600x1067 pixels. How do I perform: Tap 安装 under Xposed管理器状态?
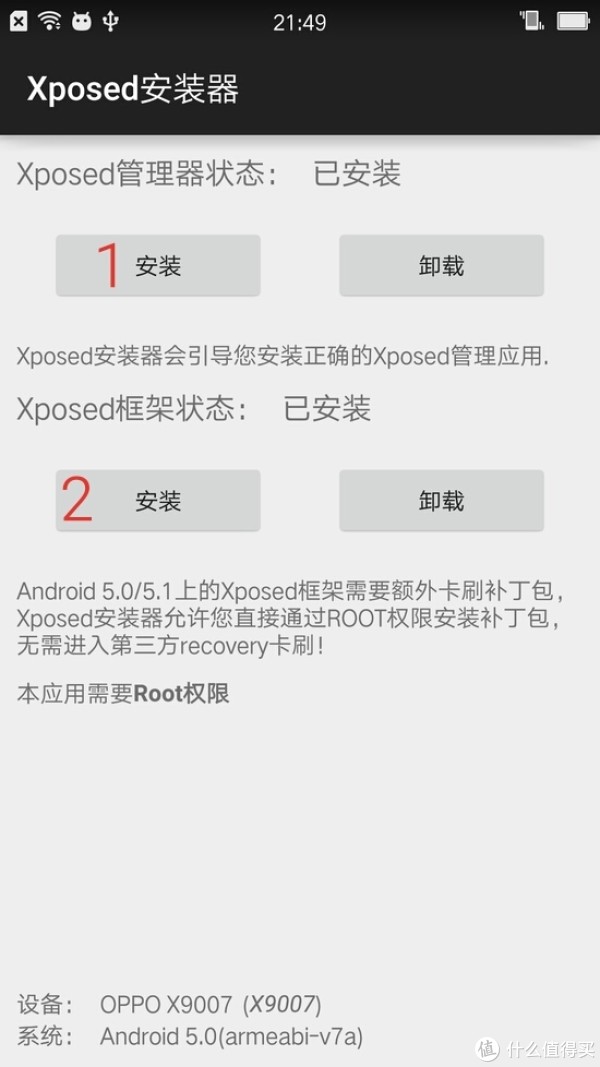158,265
